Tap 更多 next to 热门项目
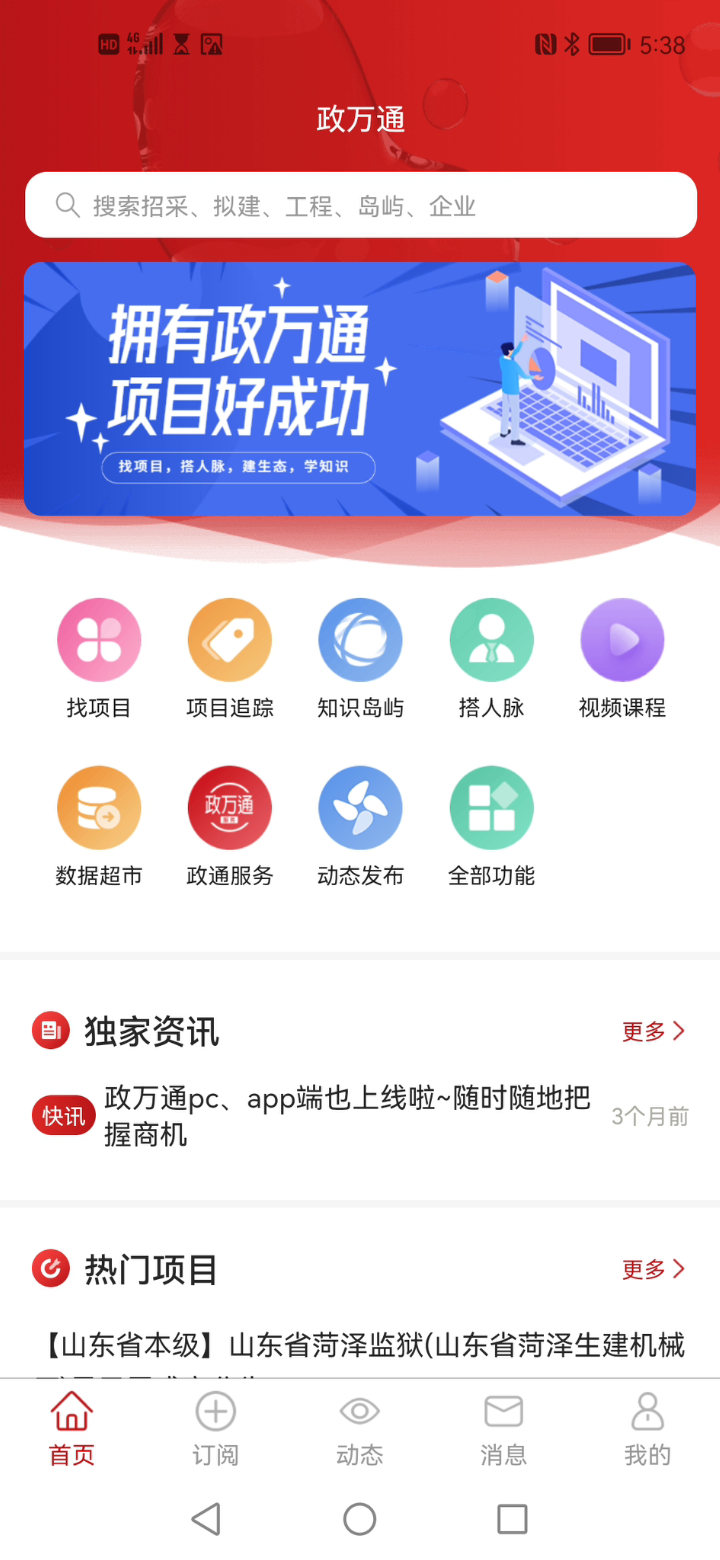 click(653, 1269)
